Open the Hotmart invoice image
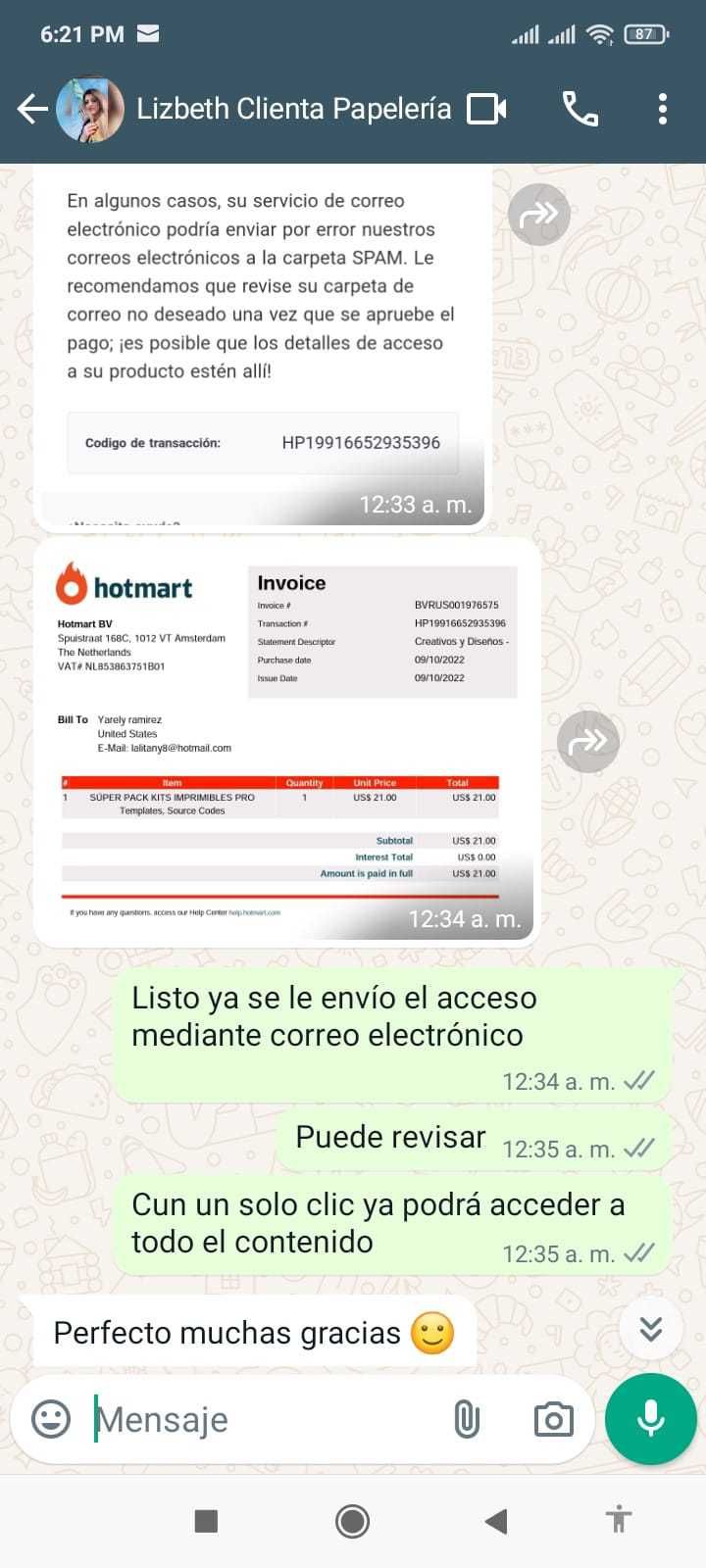The width and height of the screenshot is (706, 1568). click(x=286, y=741)
